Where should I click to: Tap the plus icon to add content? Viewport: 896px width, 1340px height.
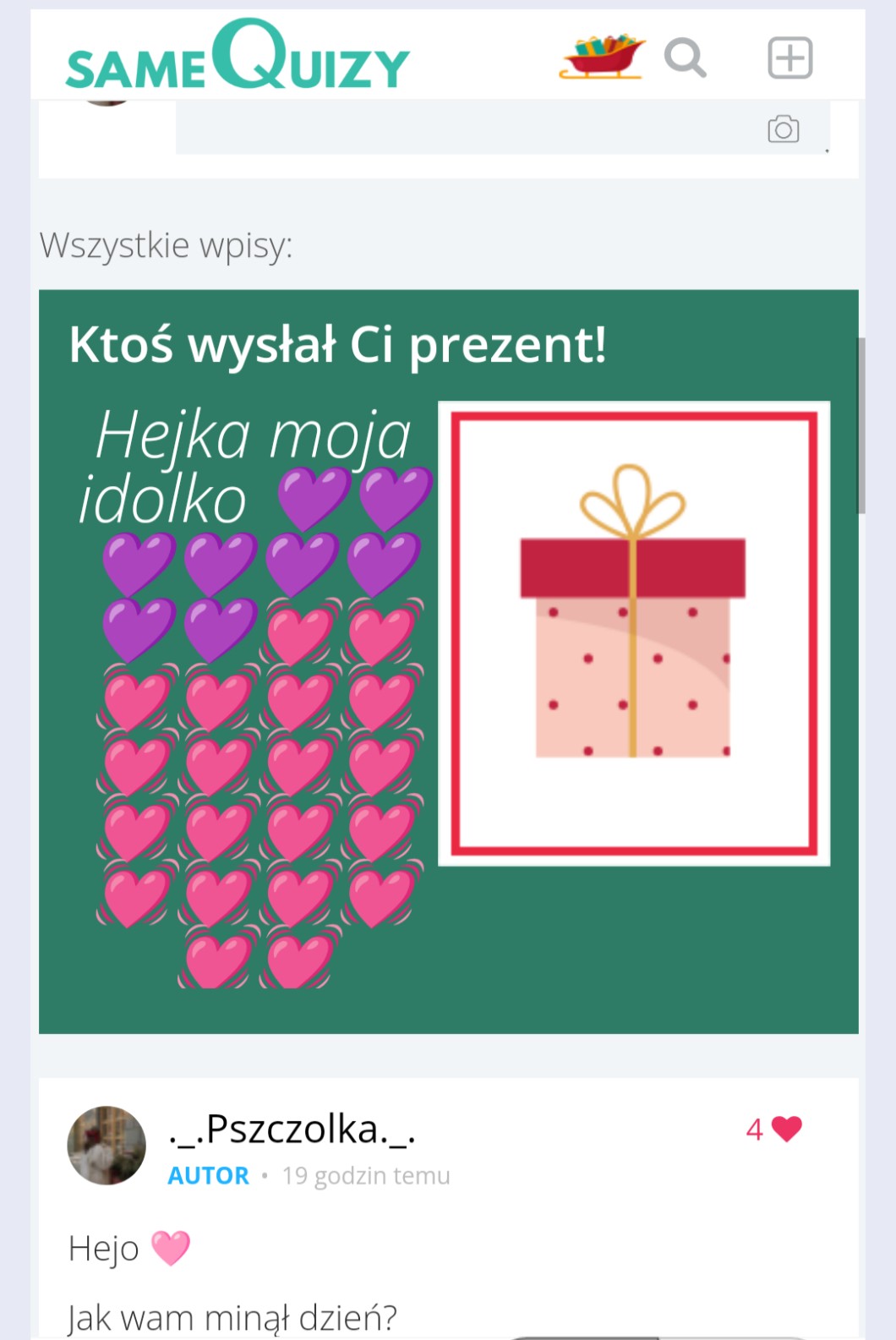point(789,57)
